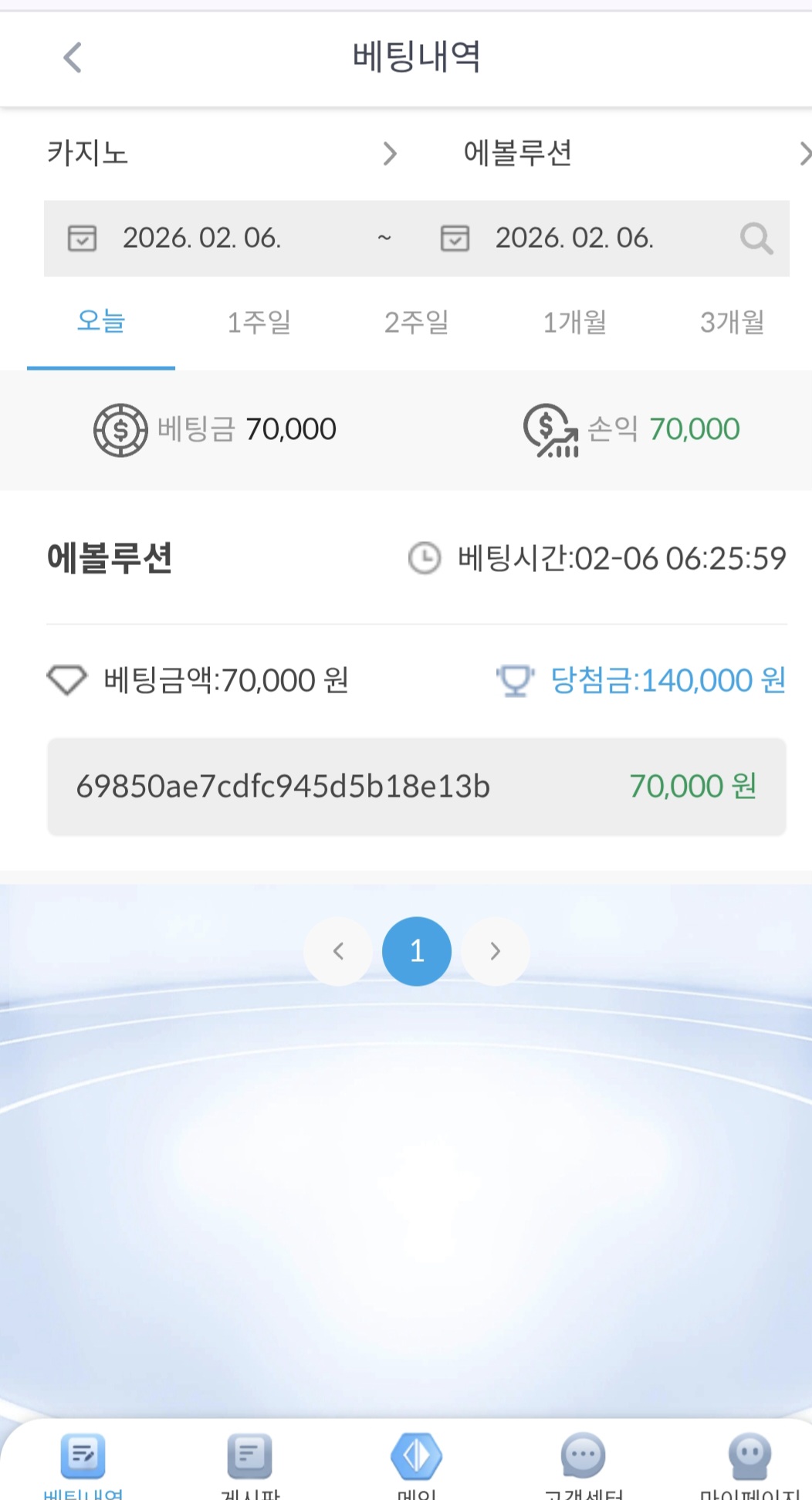Select page 1 in pagination
Viewport: 812px width, 1500px height.
coord(417,951)
